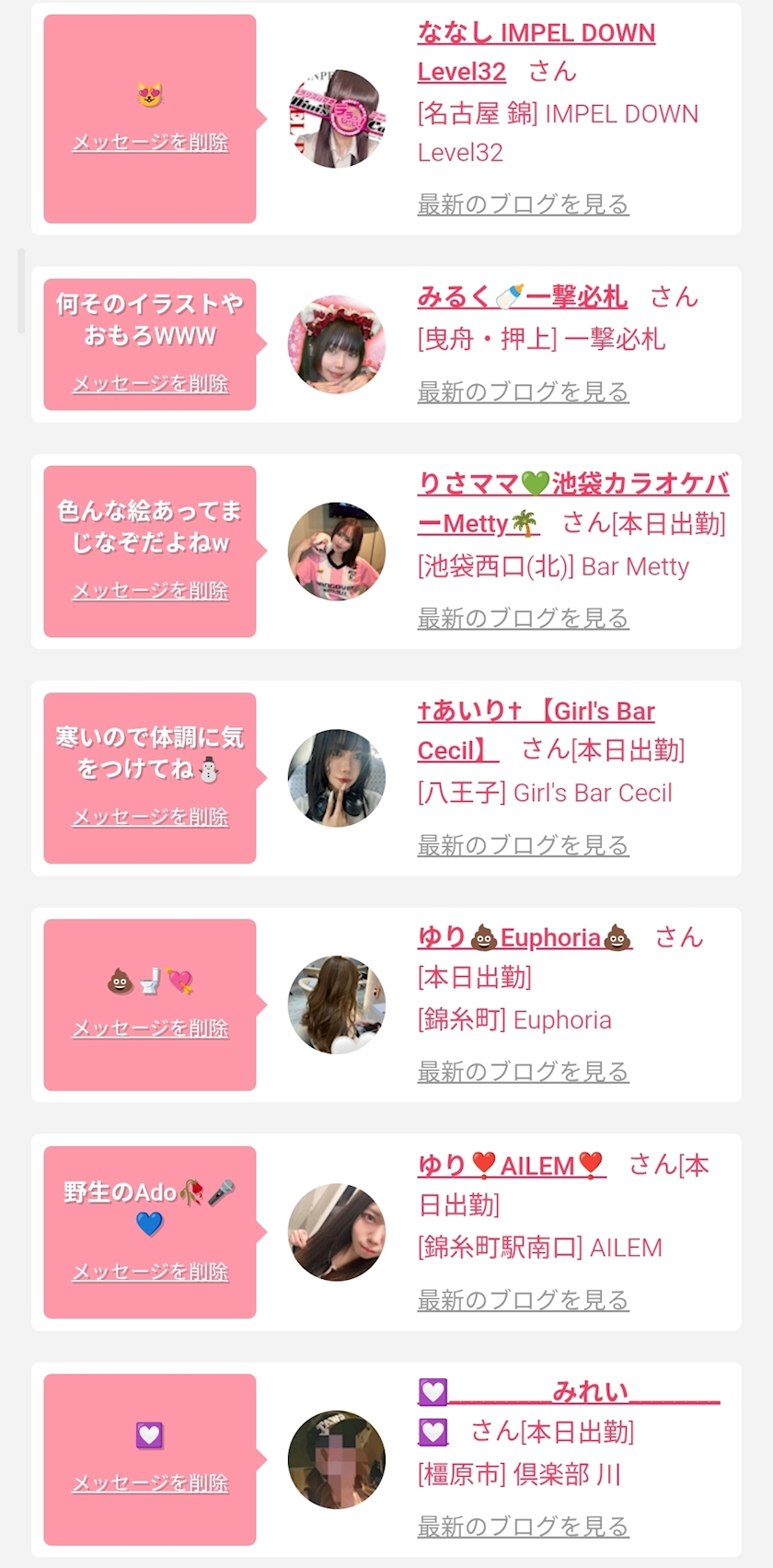The height and width of the screenshot is (1568, 773).
Task: View latest blog of りさママ Bar Metty
Action: click(x=523, y=618)
